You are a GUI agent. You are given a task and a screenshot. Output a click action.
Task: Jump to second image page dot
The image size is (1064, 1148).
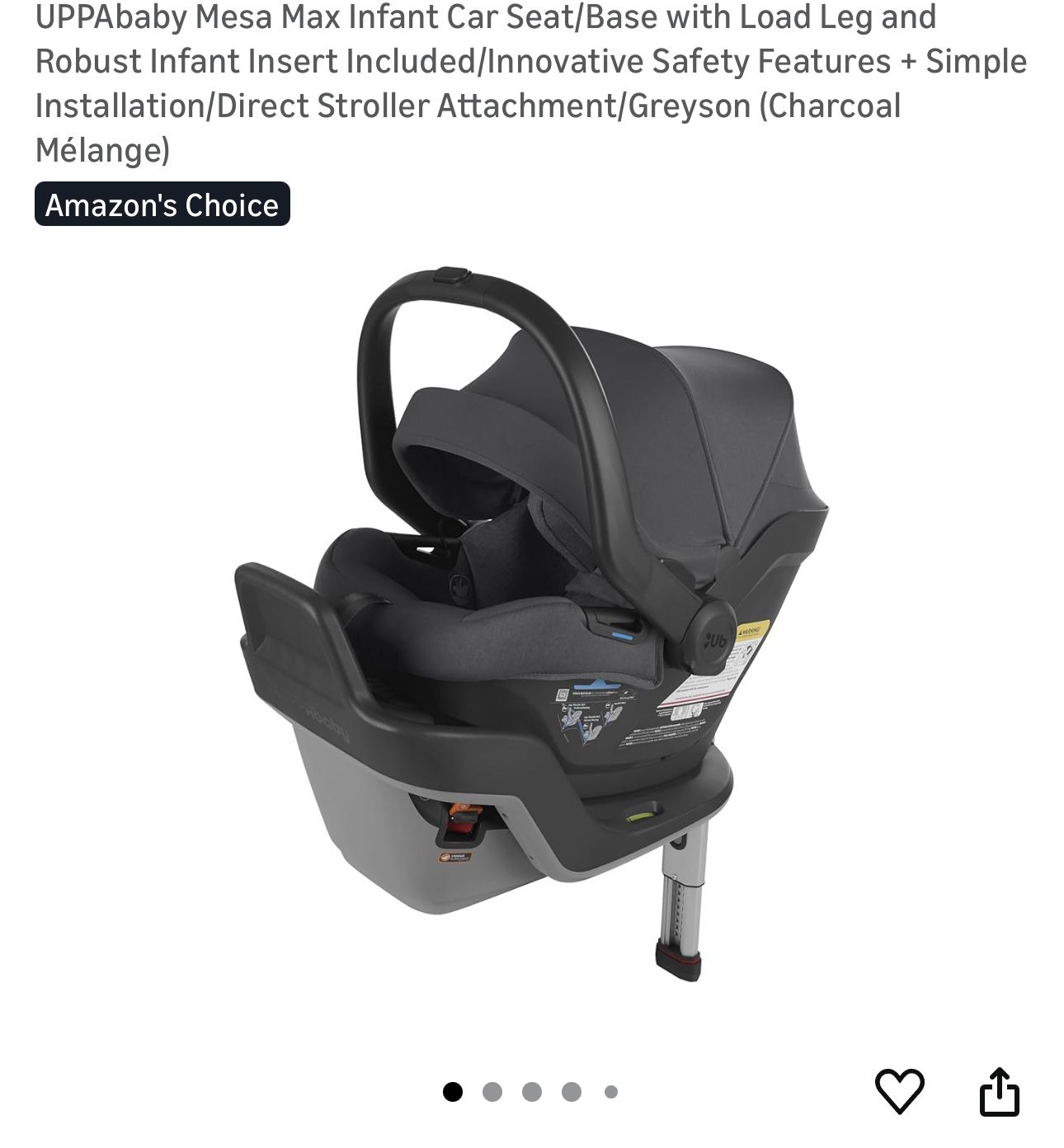pyautogui.click(x=492, y=1092)
